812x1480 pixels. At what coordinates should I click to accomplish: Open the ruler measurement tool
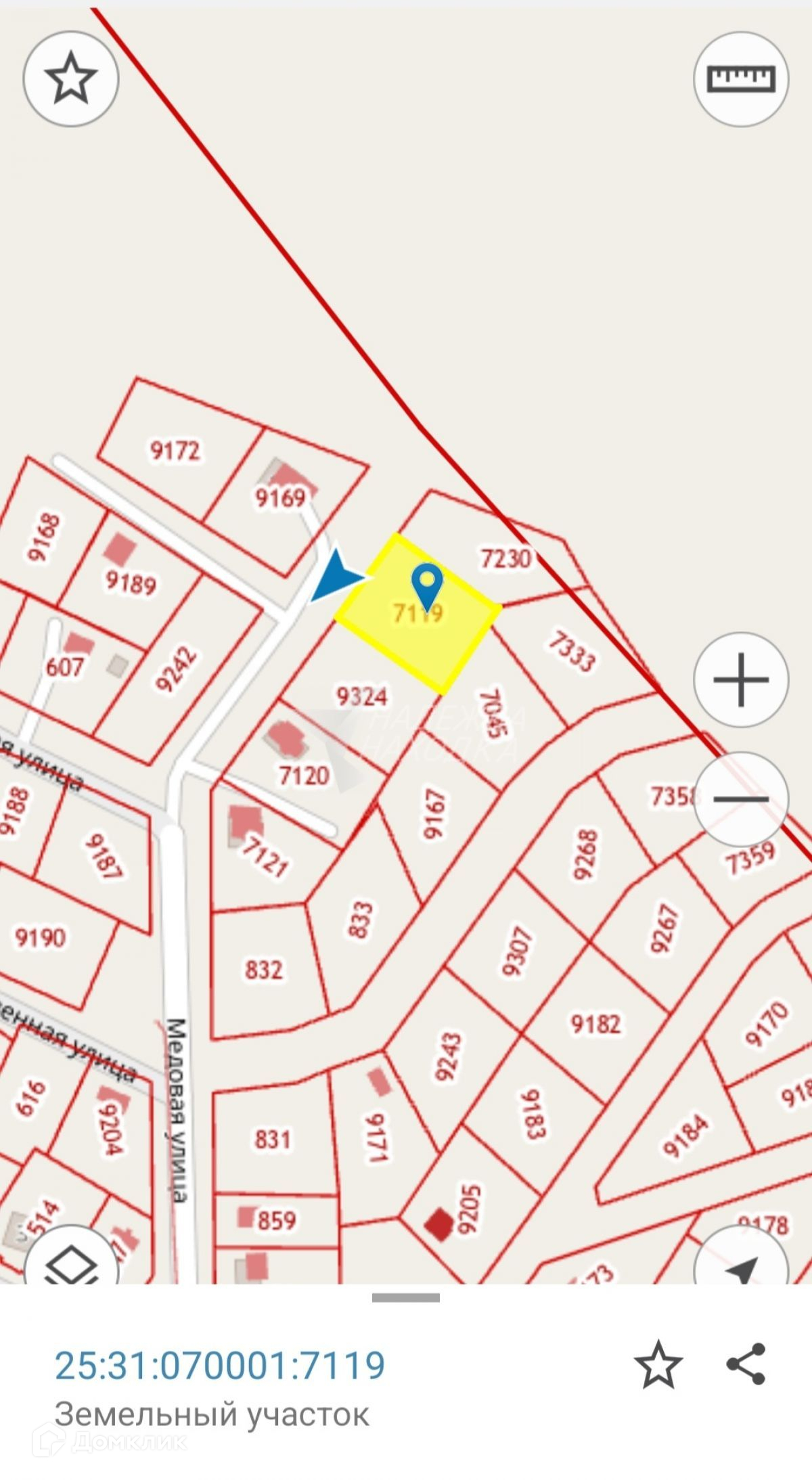(x=741, y=78)
